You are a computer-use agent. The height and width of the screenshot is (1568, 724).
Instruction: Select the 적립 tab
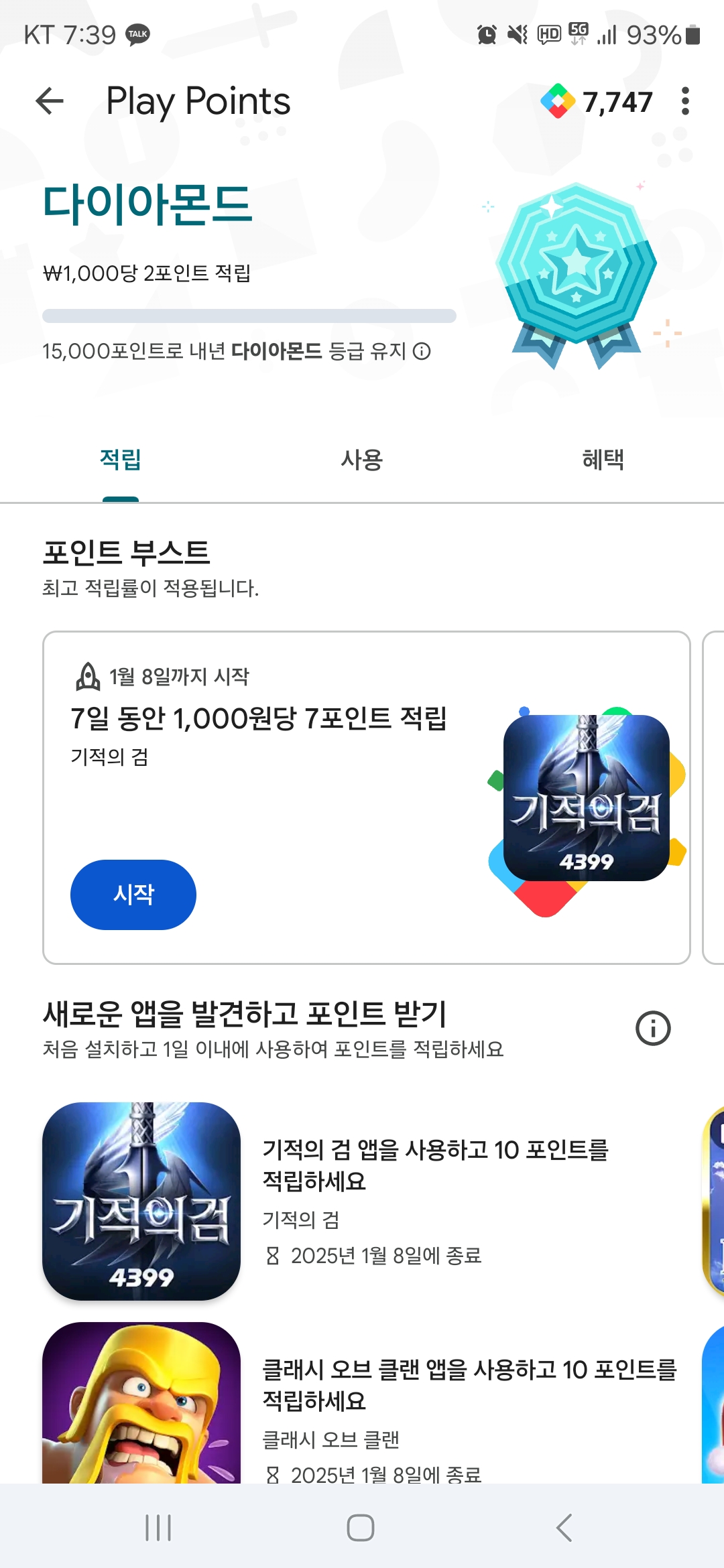121,460
